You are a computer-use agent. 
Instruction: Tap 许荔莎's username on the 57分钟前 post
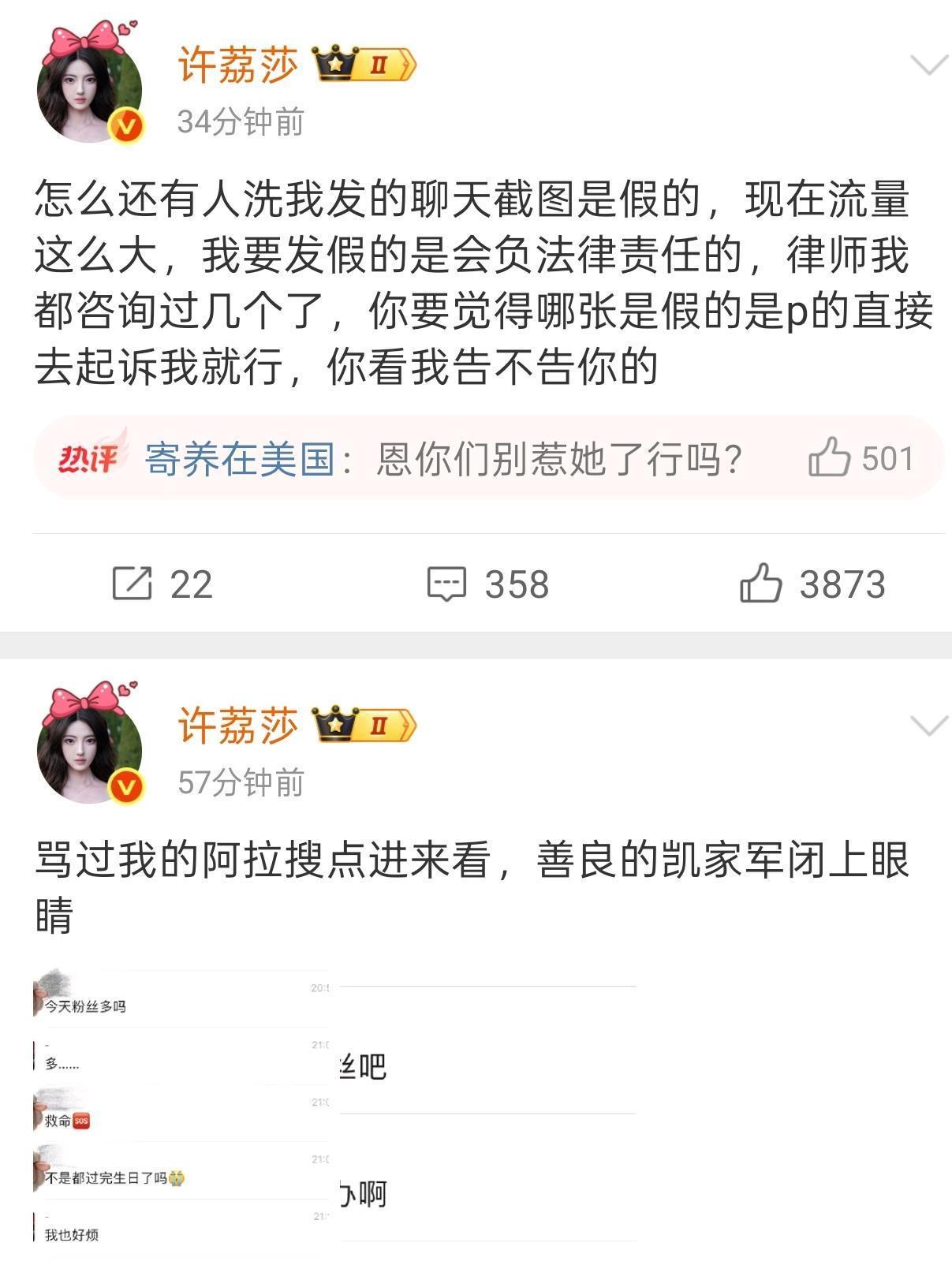[x=237, y=726]
